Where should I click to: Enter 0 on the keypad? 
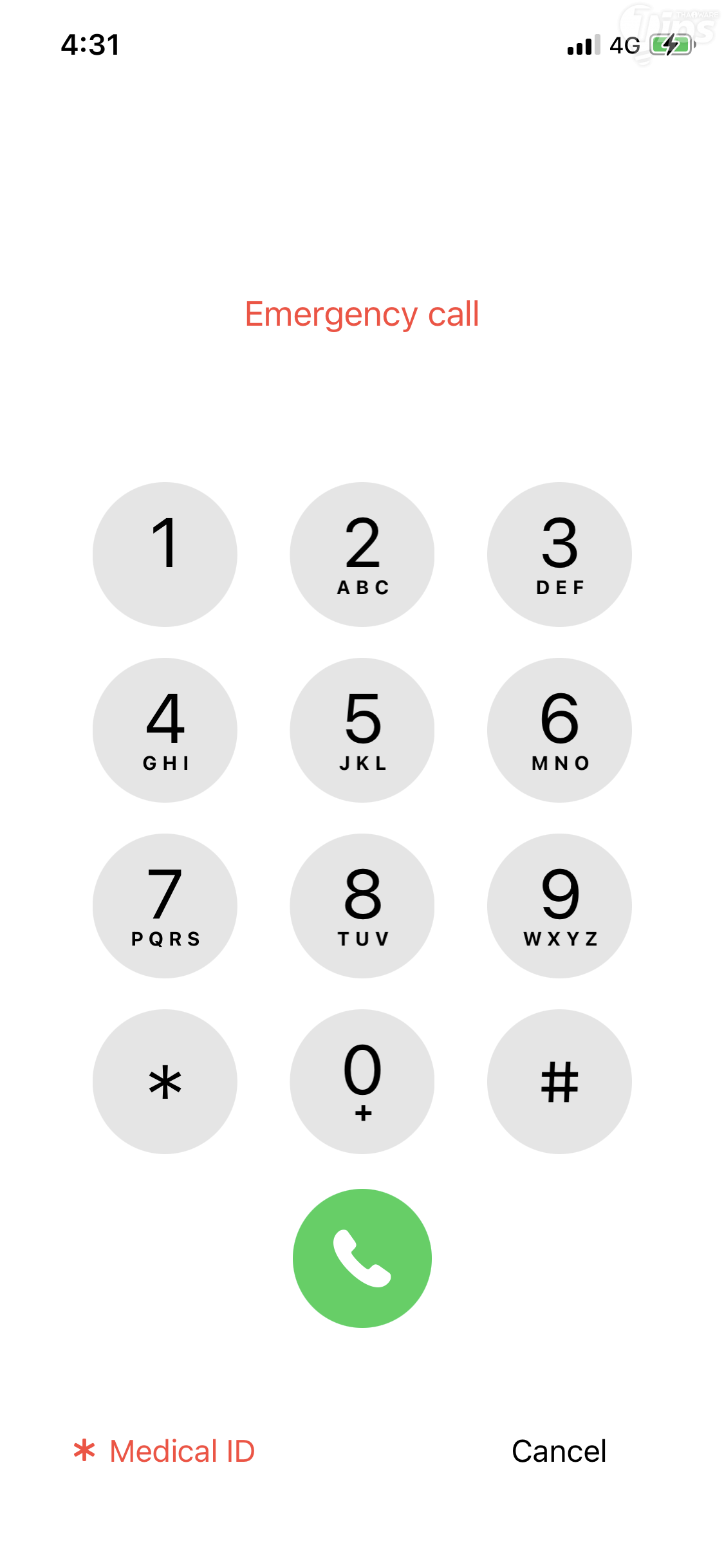click(362, 1081)
